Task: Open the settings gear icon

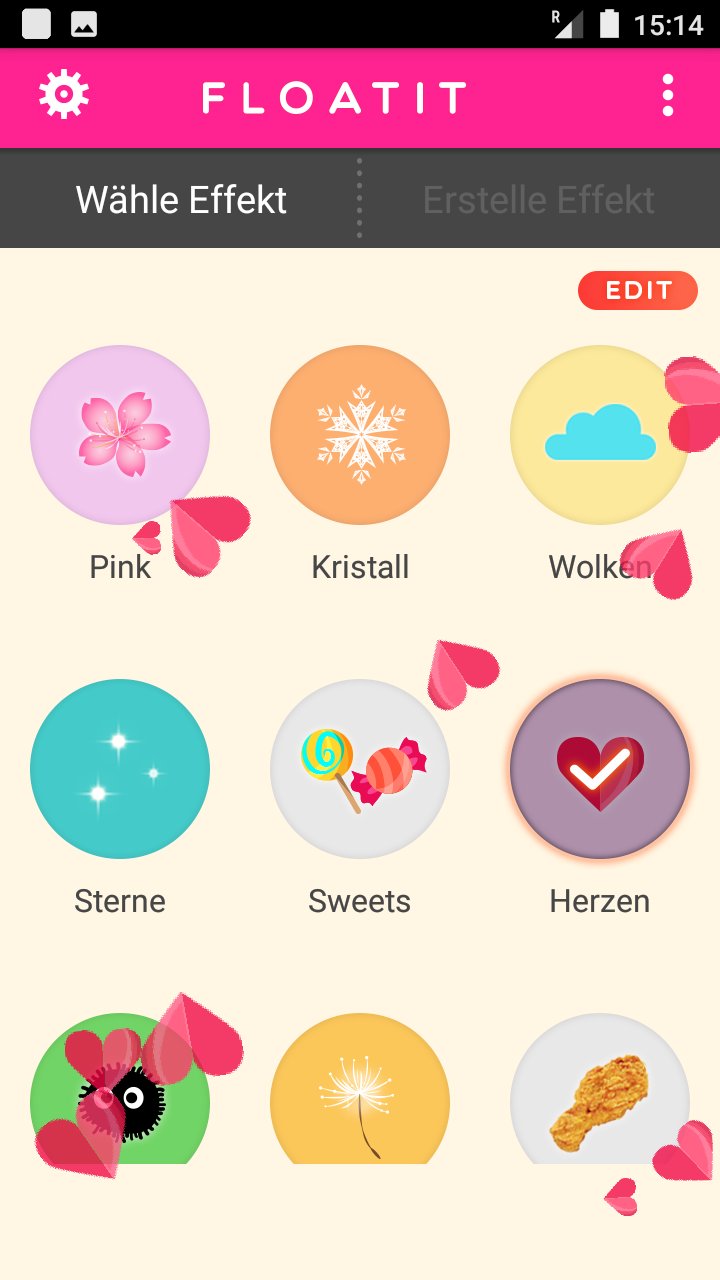Action: [64, 96]
